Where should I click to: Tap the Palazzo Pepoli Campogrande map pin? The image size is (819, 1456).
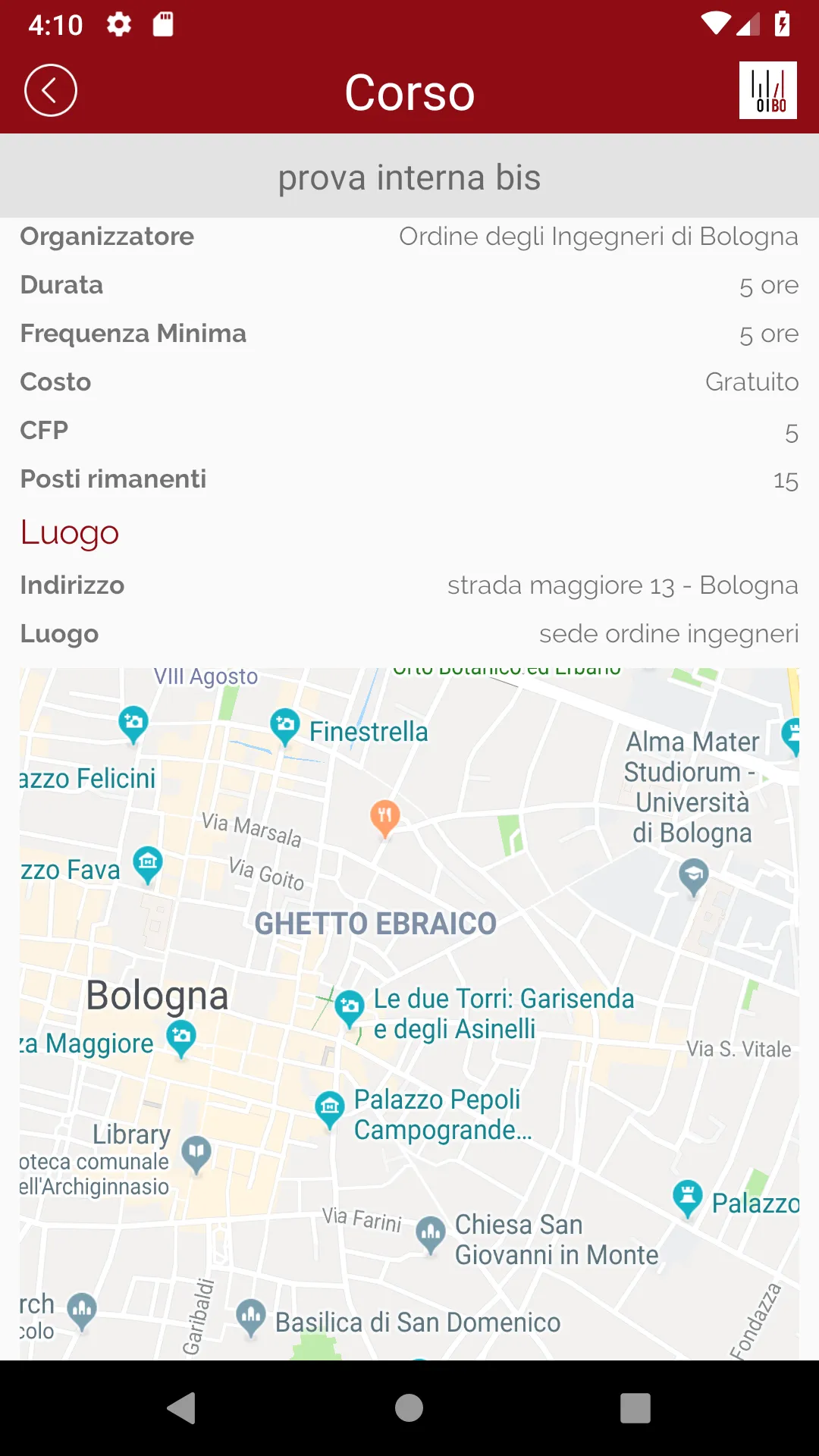point(330,1109)
